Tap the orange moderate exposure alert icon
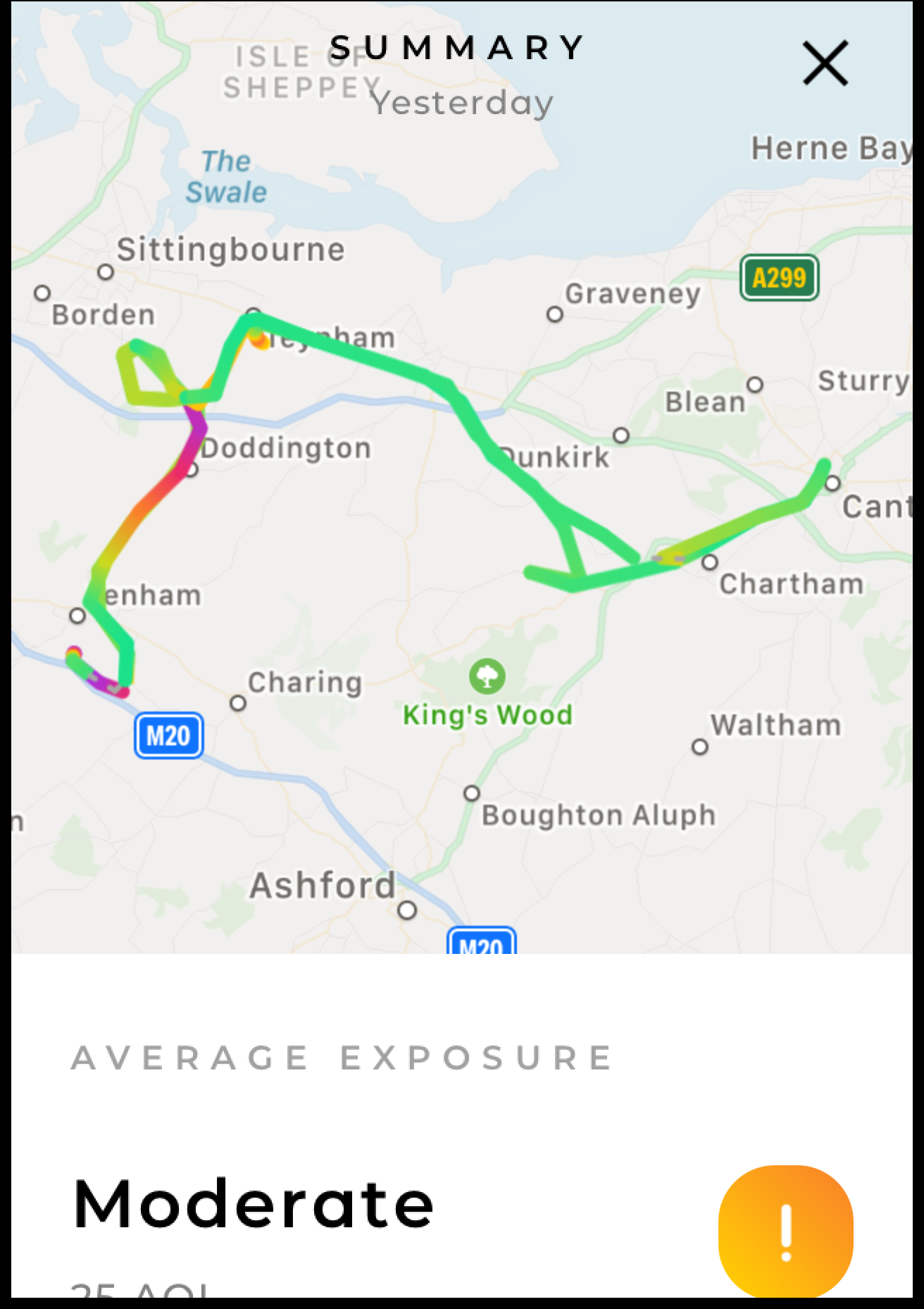This screenshot has height=1309, width=924. (x=785, y=1232)
